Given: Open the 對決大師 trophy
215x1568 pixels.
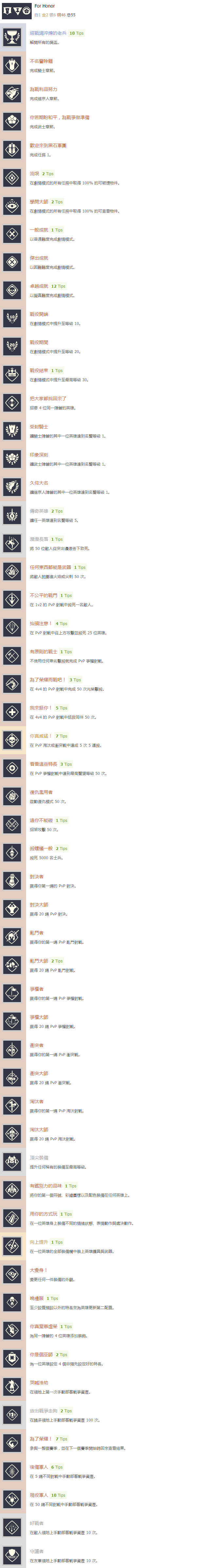Looking at the screenshot, I should (39, 905).
